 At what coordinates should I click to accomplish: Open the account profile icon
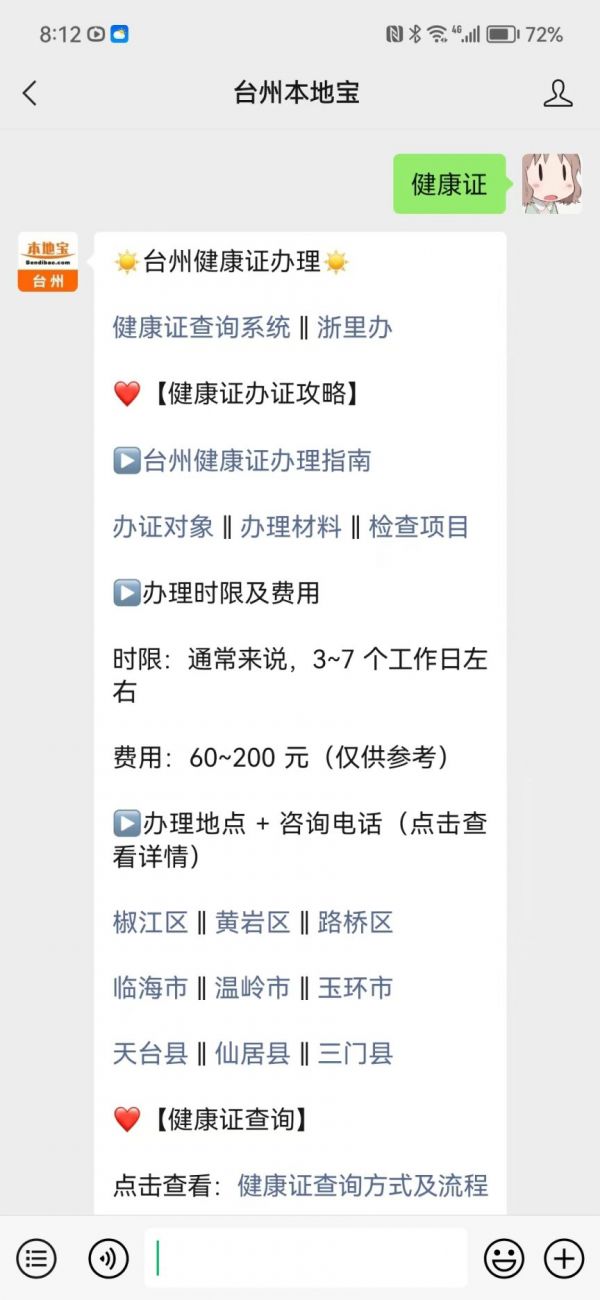click(x=558, y=93)
